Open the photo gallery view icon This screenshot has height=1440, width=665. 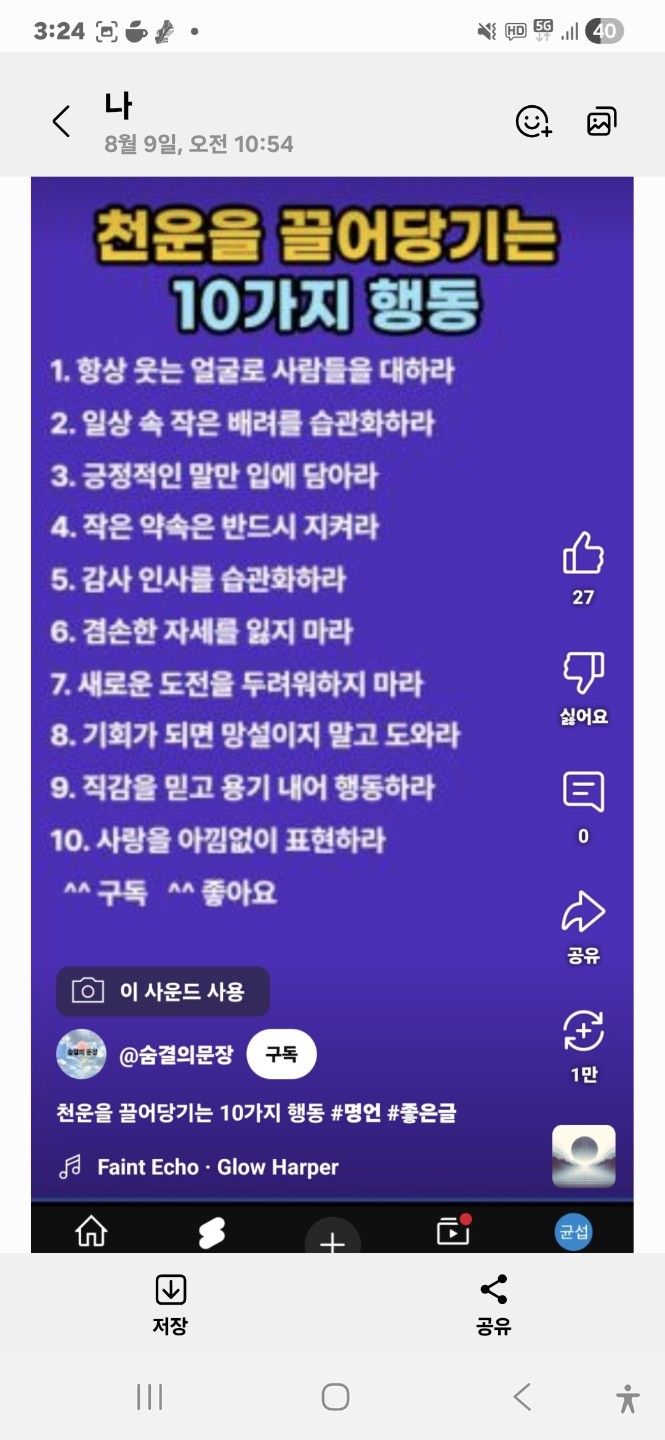pos(601,122)
